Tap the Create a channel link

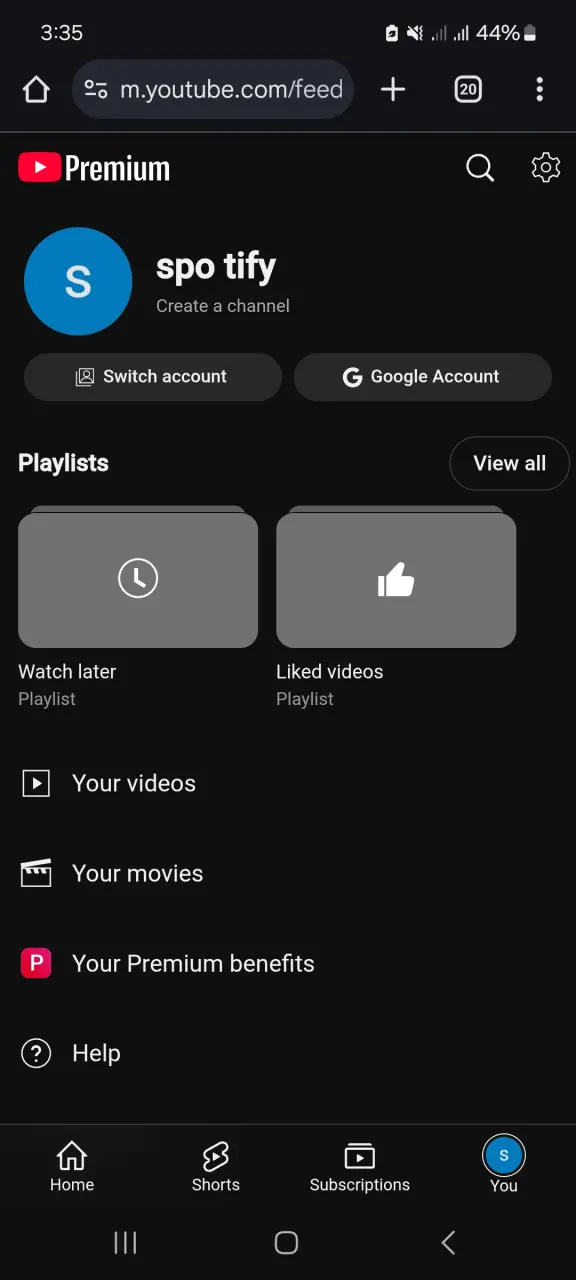coord(223,306)
